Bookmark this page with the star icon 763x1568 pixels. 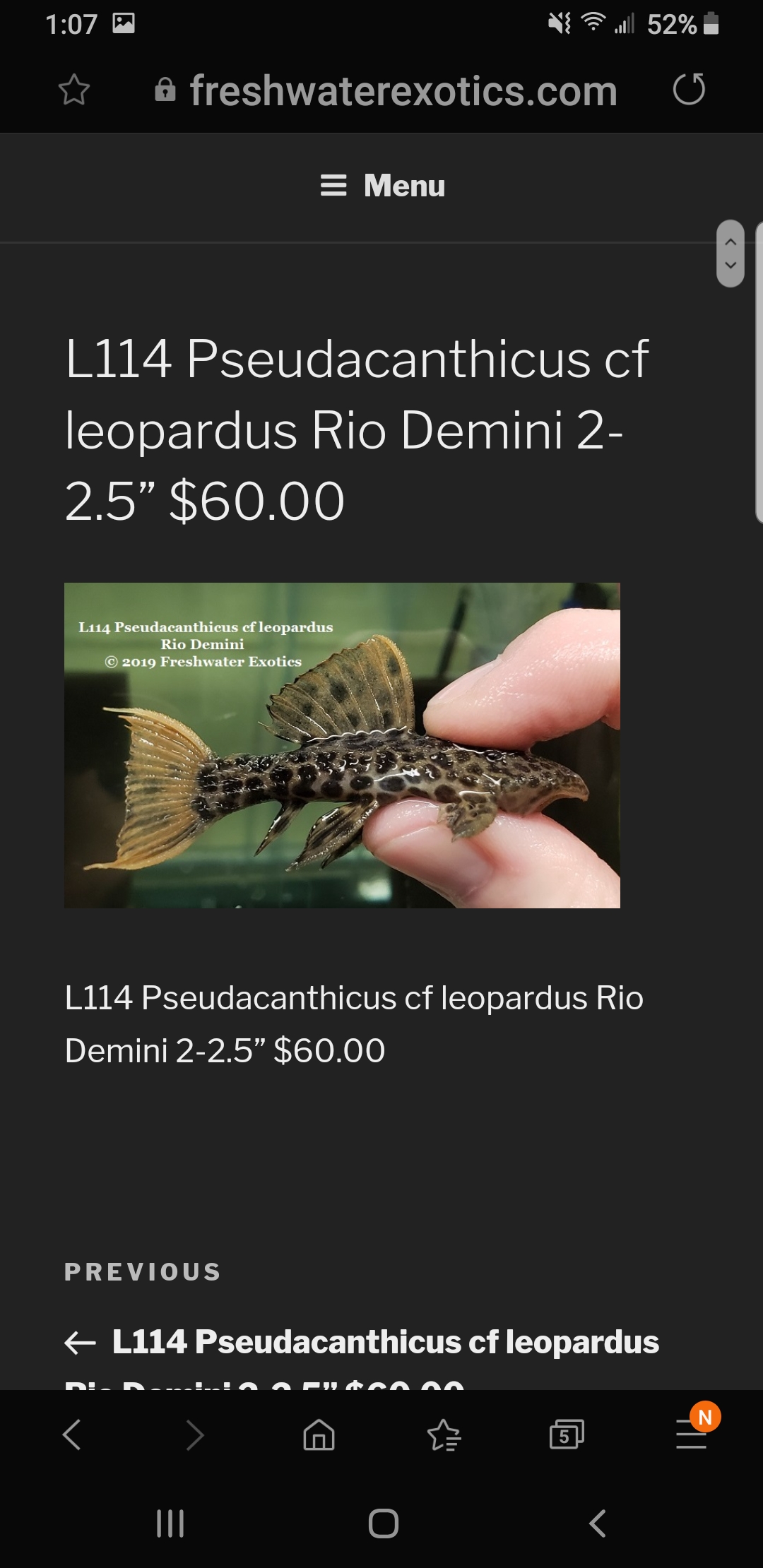(x=74, y=90)
